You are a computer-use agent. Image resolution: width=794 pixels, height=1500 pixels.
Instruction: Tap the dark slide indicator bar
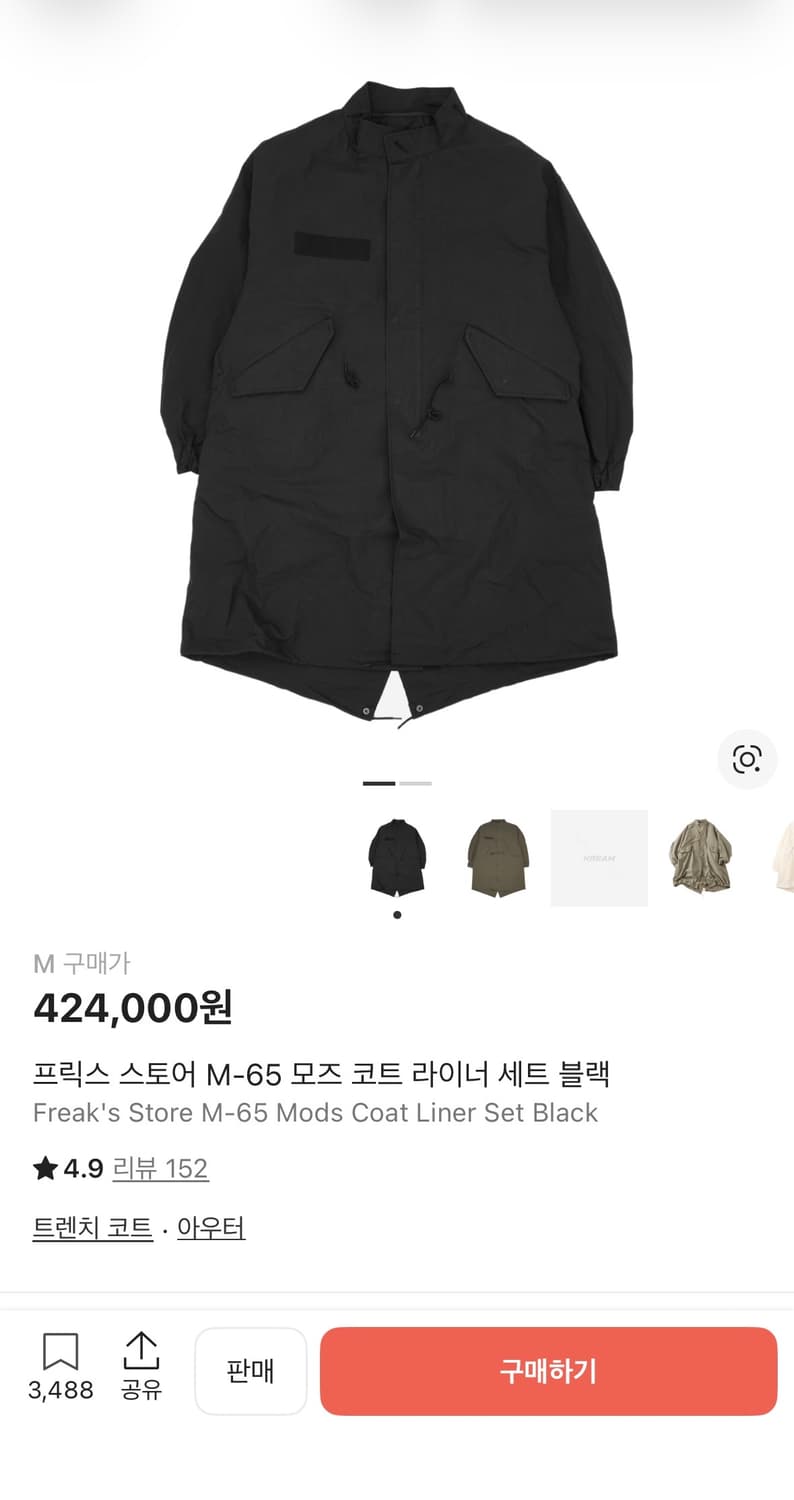pos(381,783)
